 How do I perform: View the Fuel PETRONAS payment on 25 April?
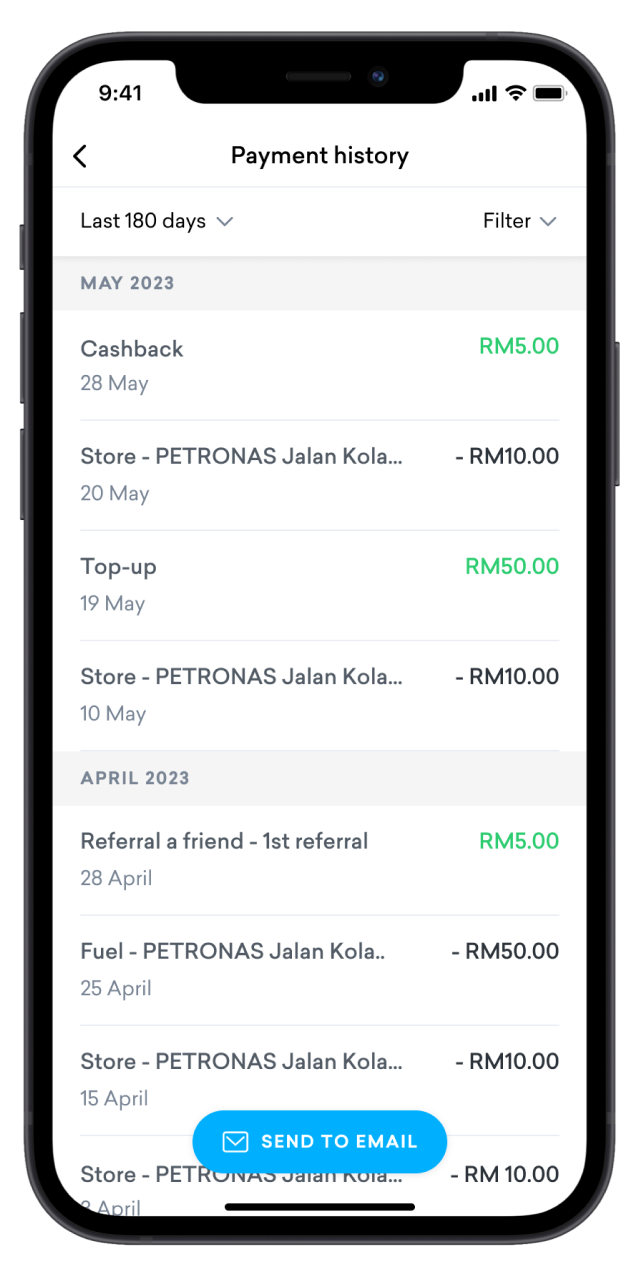click(319, 969)
